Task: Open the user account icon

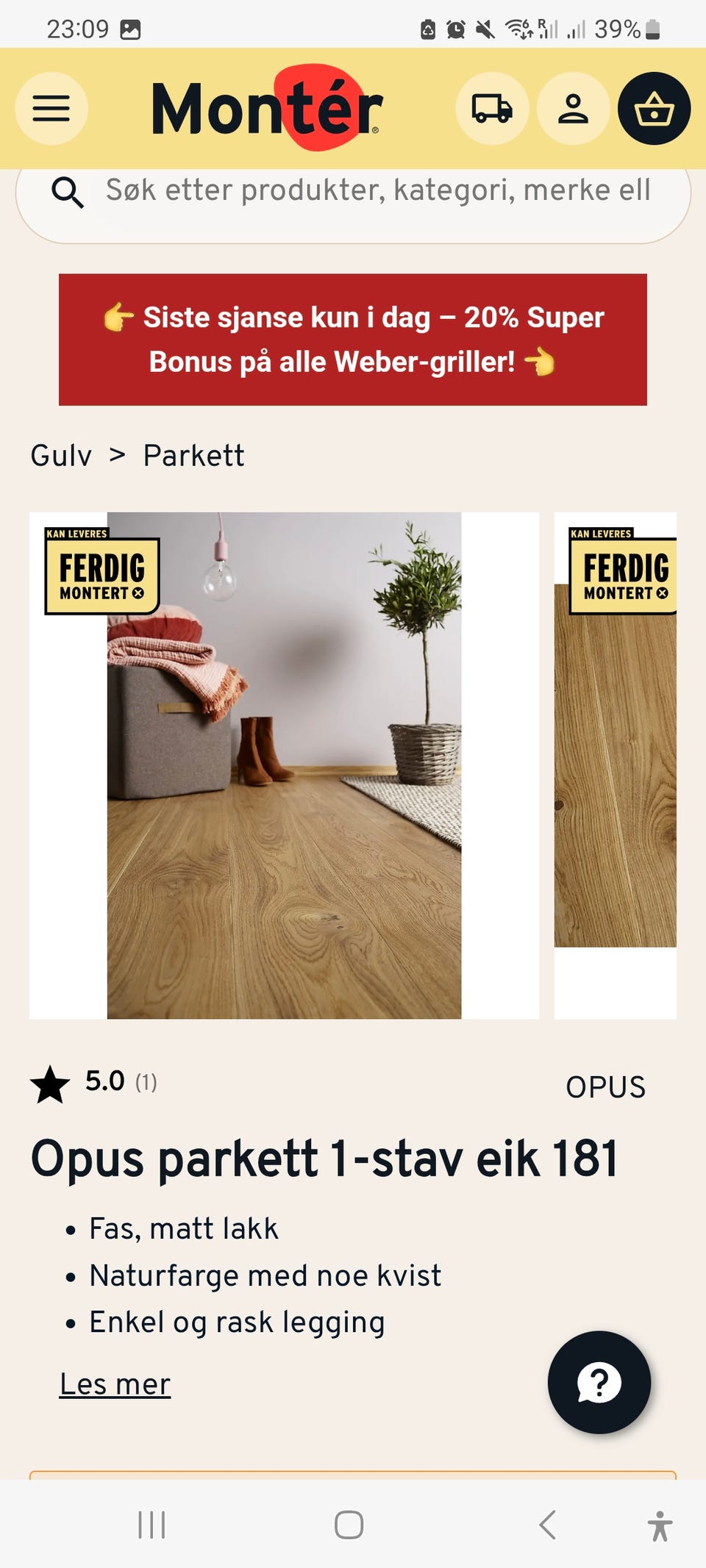Action: pyautogui.click(x=574, y=108)
